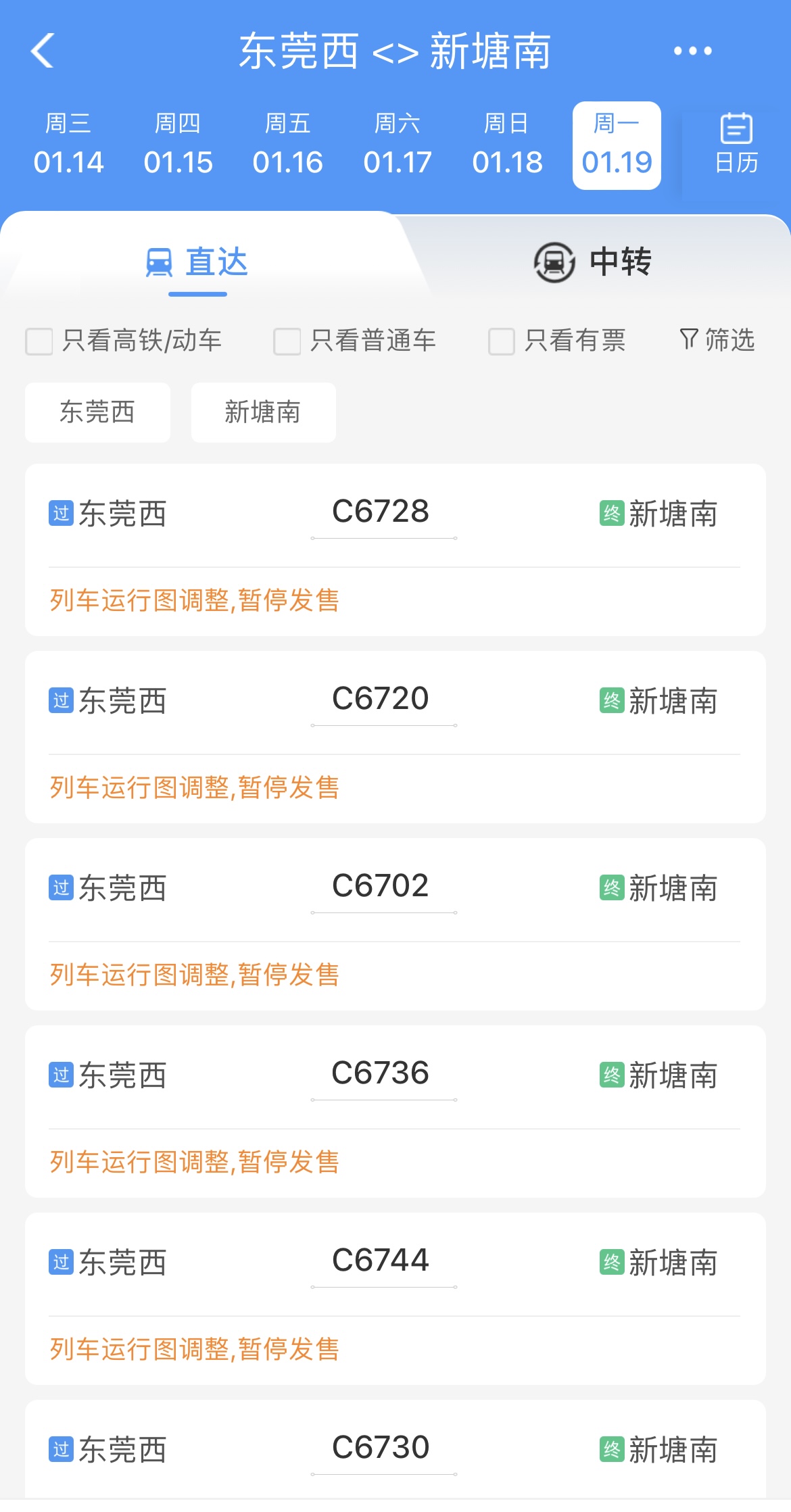Viewport: 791px width, 1512px height.
Task: Select date 周四 01.15
Action: [178, 145]
